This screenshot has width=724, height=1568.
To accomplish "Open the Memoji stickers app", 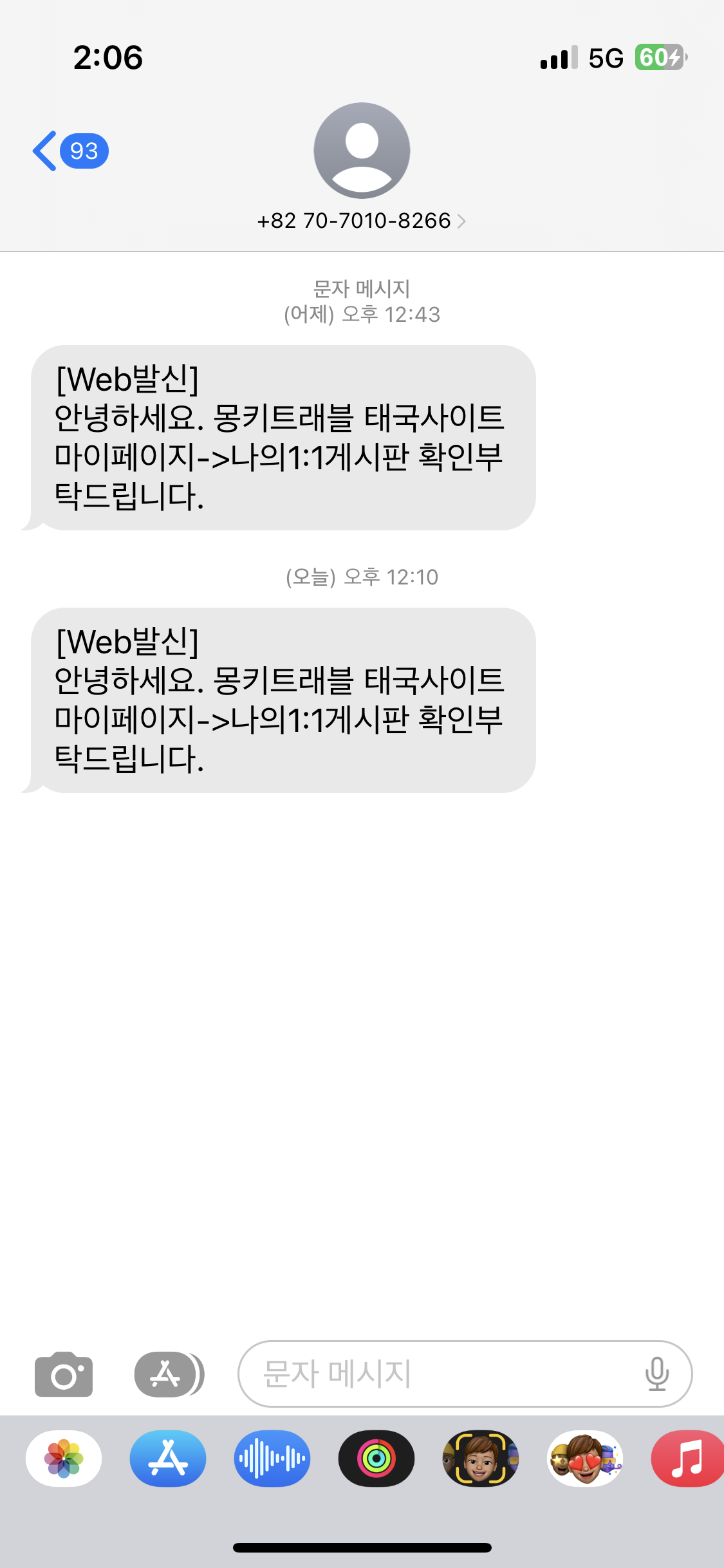I will pyautogui.click(x=585, y=1459).
